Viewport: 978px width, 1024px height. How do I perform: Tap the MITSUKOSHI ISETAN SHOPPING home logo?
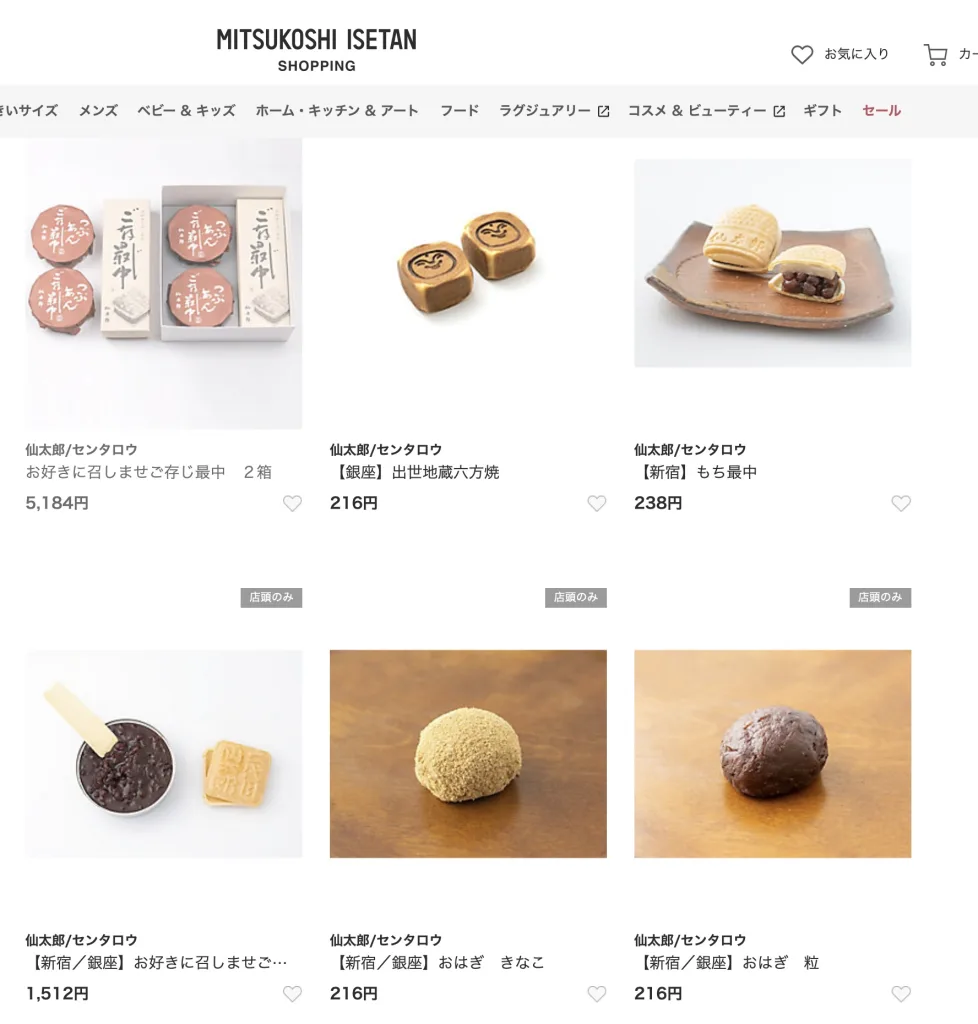pos(316,50)
